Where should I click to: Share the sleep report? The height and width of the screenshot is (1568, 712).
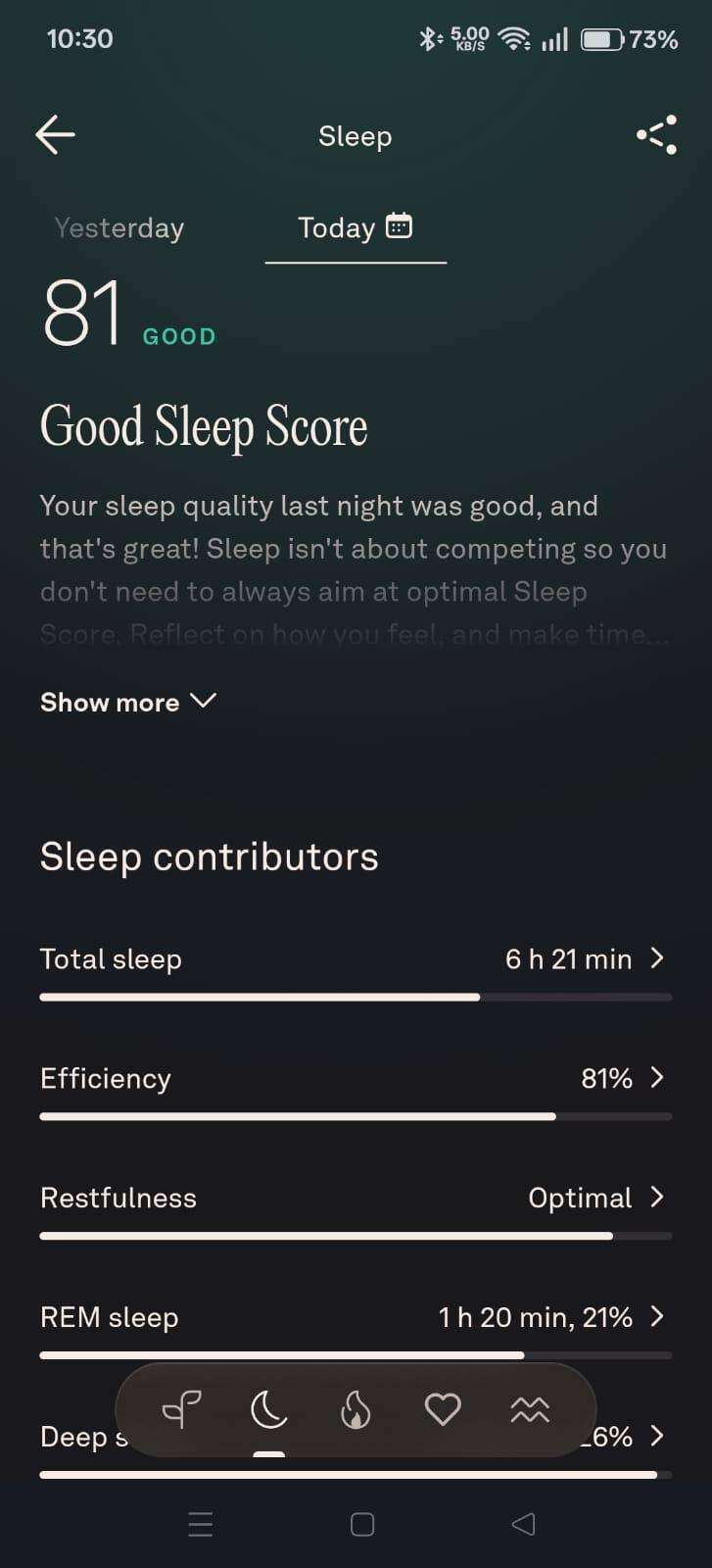(656, 135)
